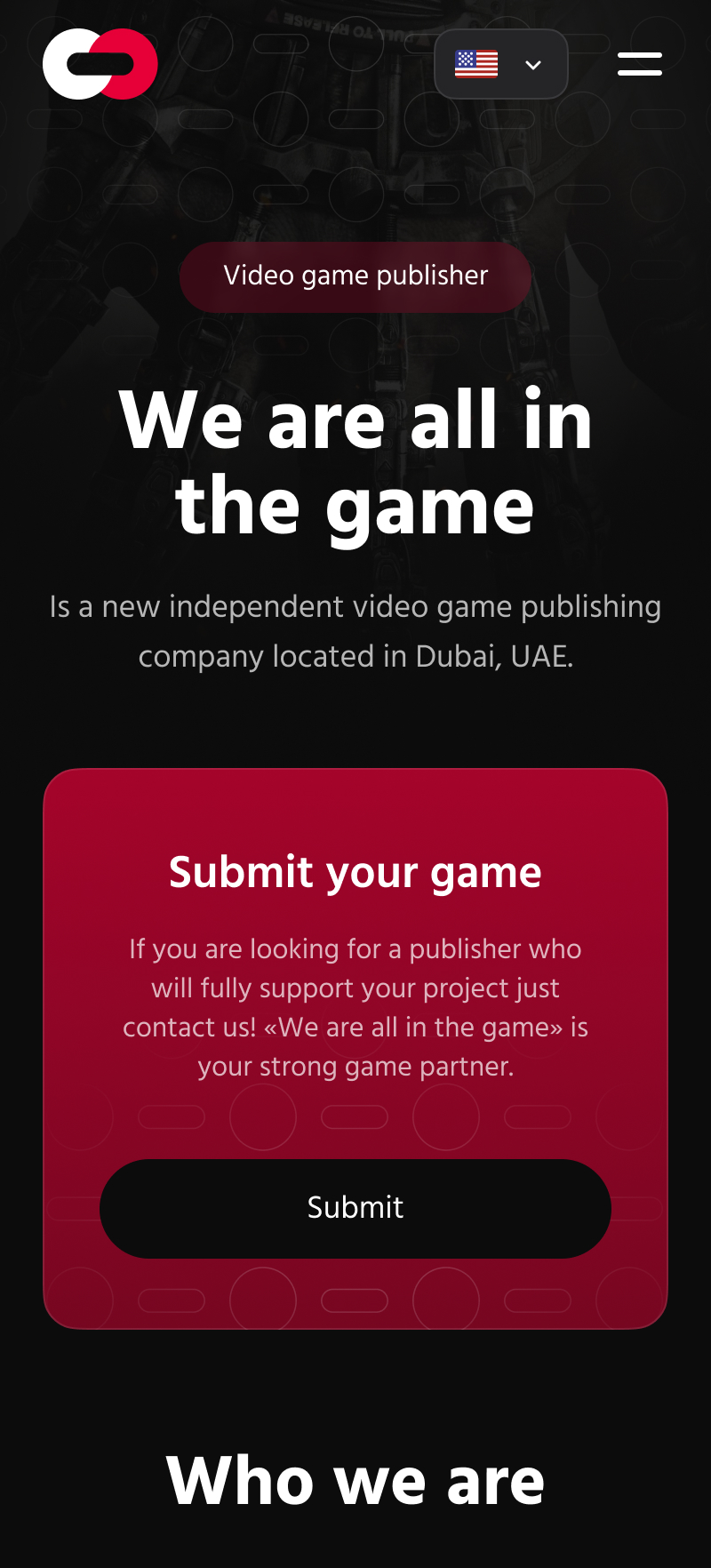Image resolution: width=711 pixels, height=1568 pixels.
Task: Open the site logo home link
Action: tap(100, 64)
